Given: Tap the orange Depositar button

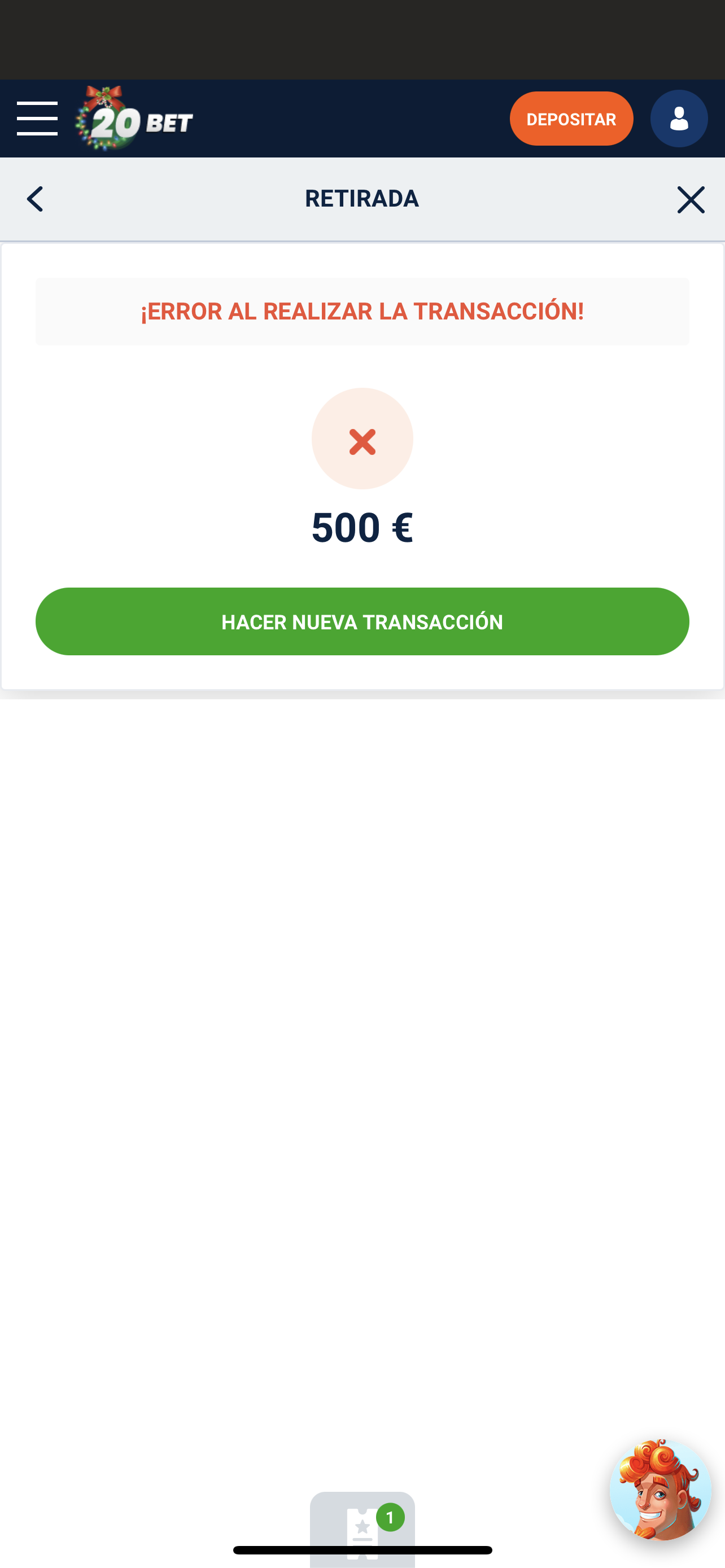Looking at the screenshot, I should [571, 119].
